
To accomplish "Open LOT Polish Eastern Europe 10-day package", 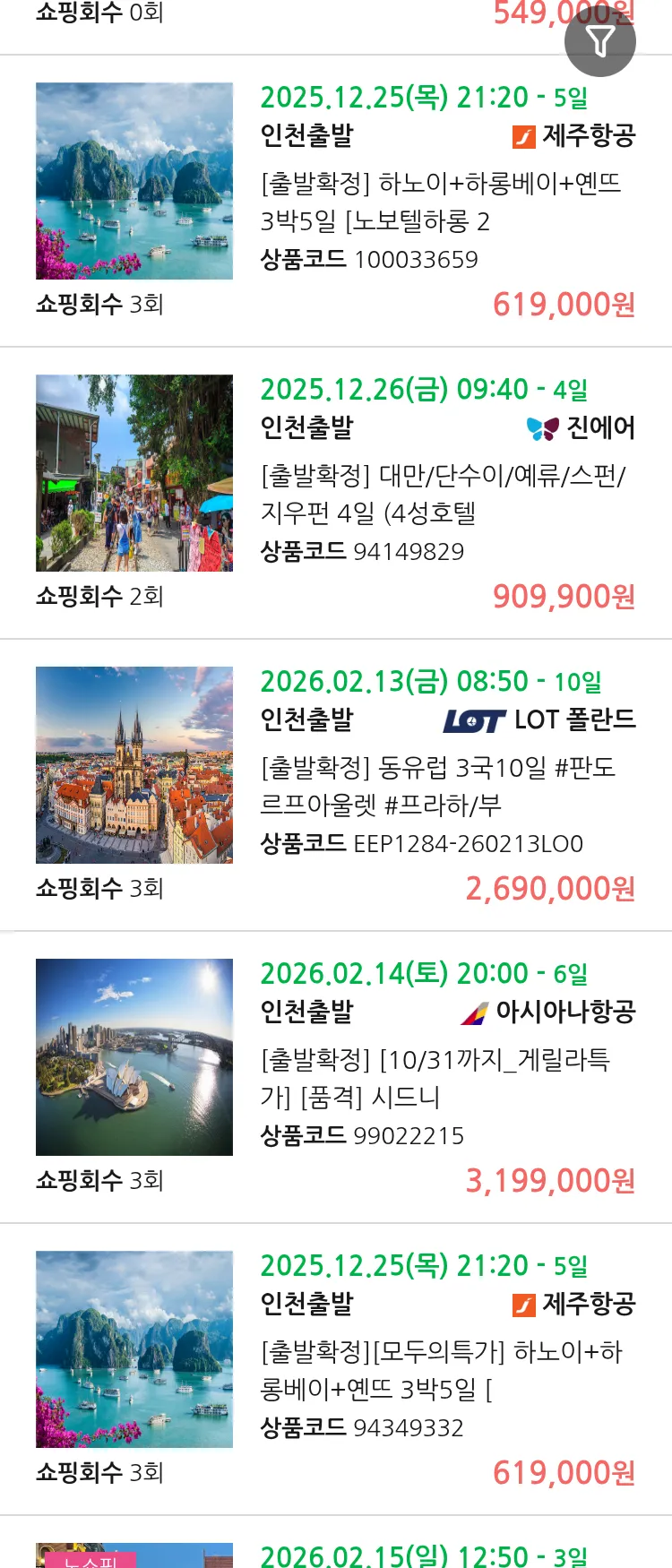I will (437, 787).
